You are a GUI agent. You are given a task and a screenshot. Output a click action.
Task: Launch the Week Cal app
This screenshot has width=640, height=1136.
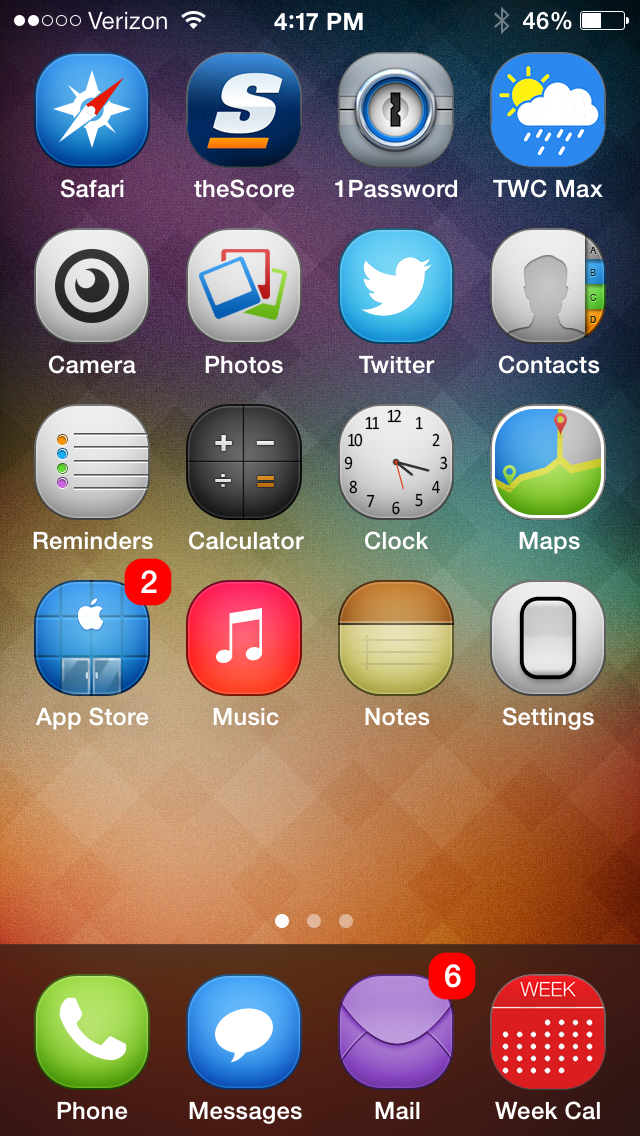(548, 1032)
